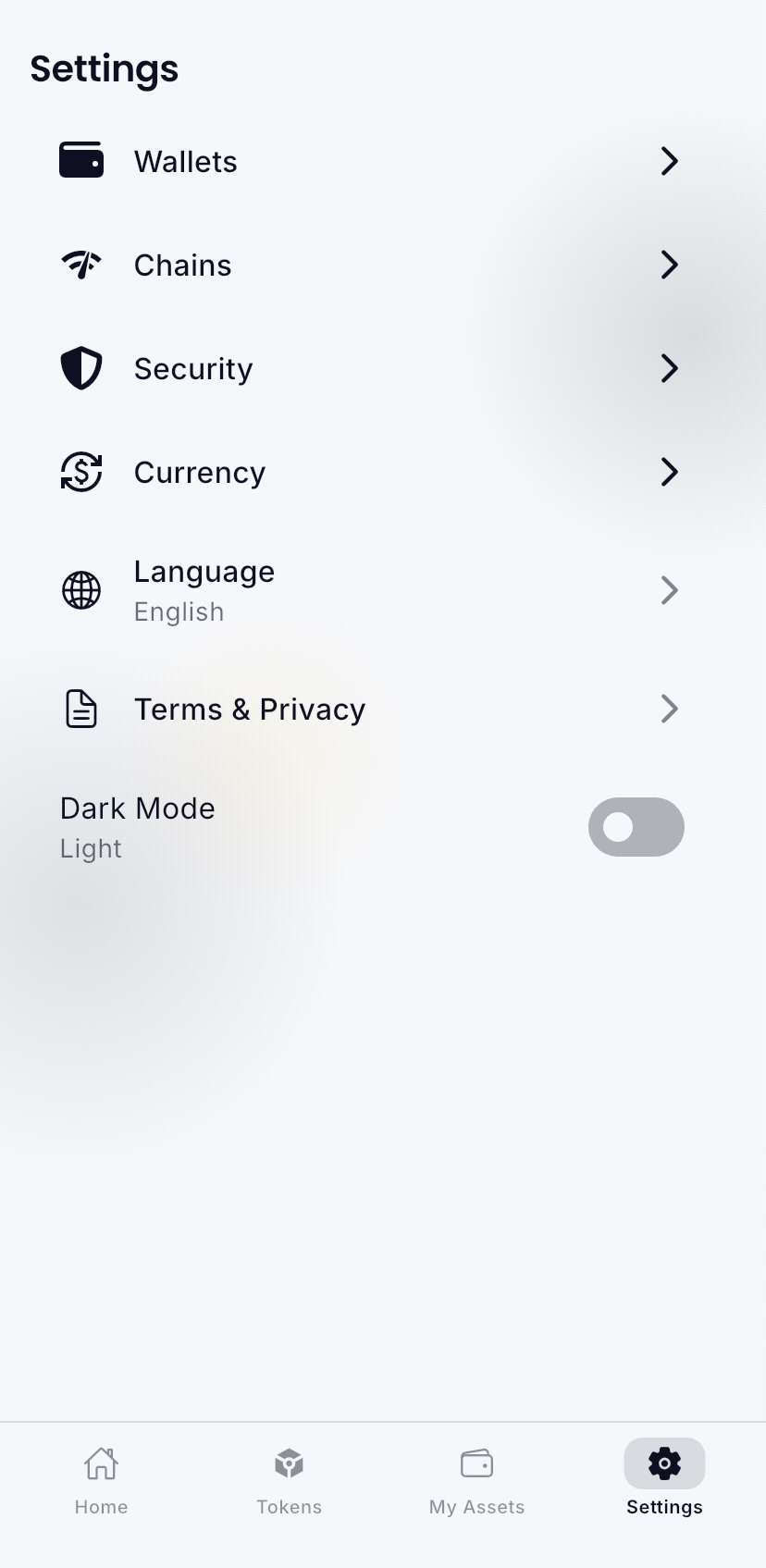766x1568 pixels.
Task: Select the Home icon in bottom bar
Action: coord(100,1463)
